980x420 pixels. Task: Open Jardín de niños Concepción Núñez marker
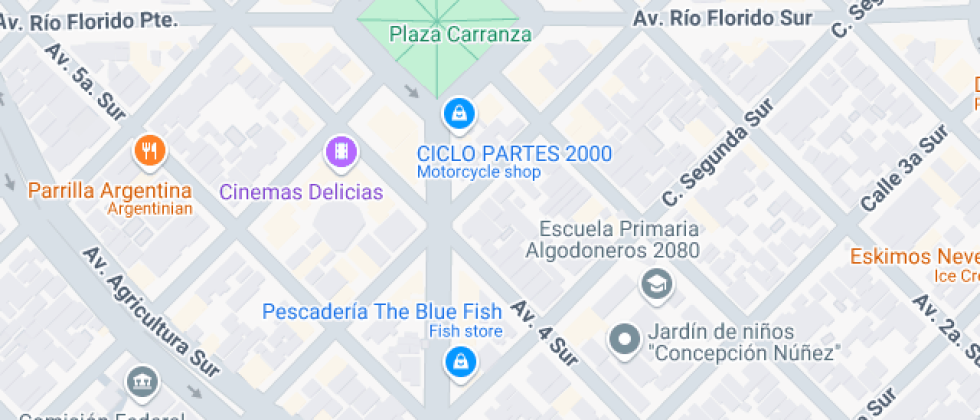[624, 340]
